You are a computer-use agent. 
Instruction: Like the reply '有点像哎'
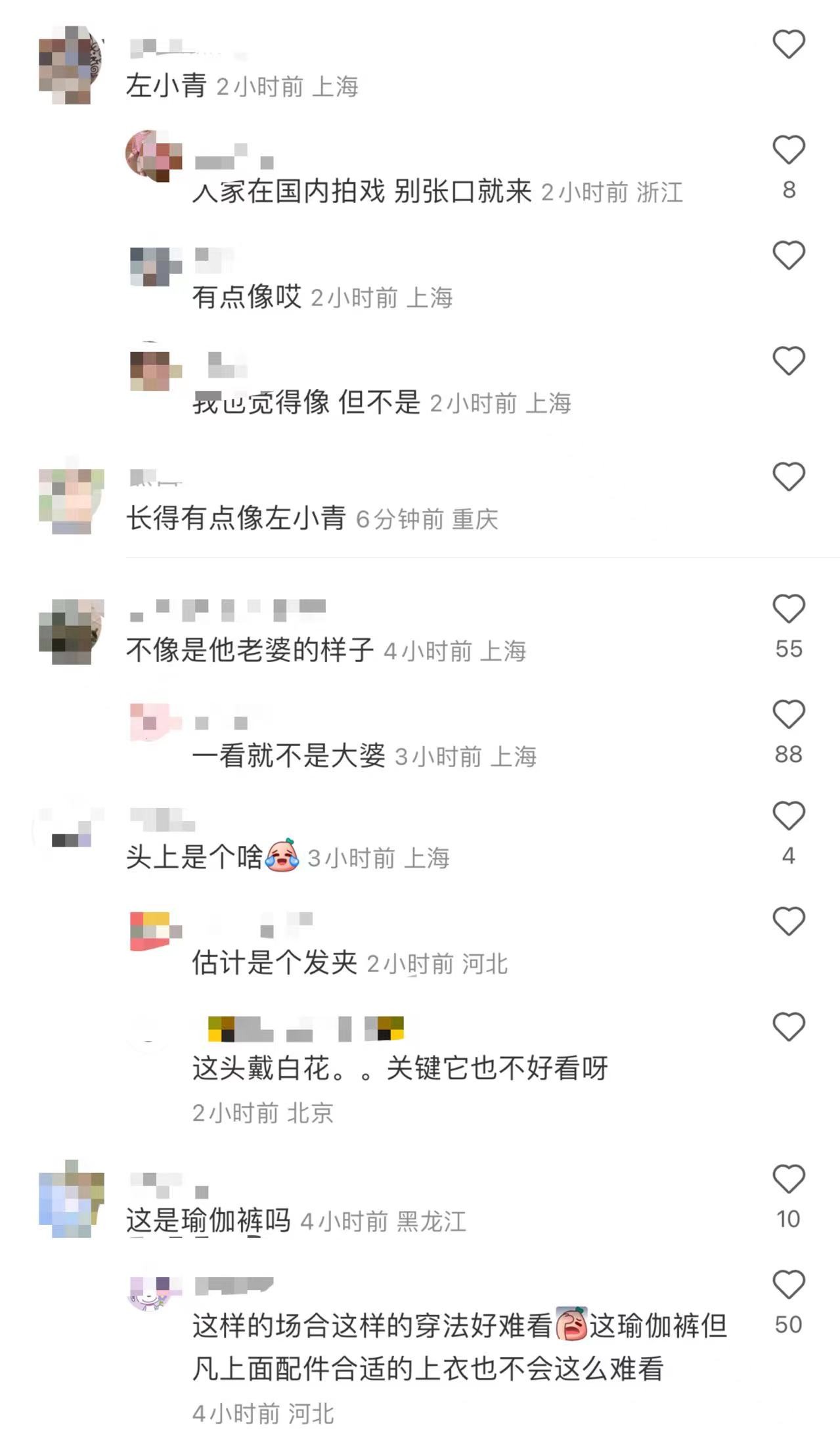(788, 256)
